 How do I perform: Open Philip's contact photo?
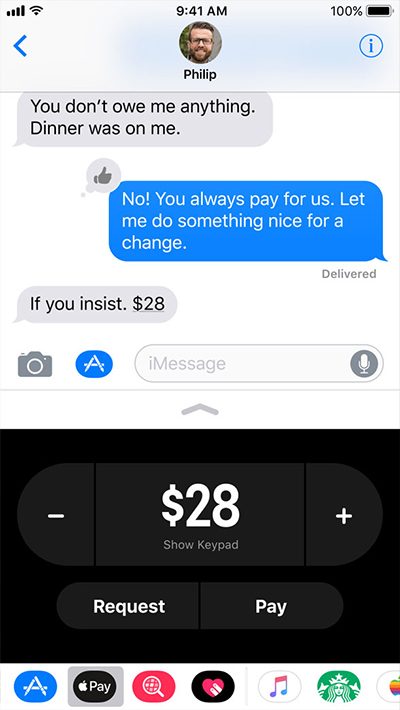click(x=200, y=42)
